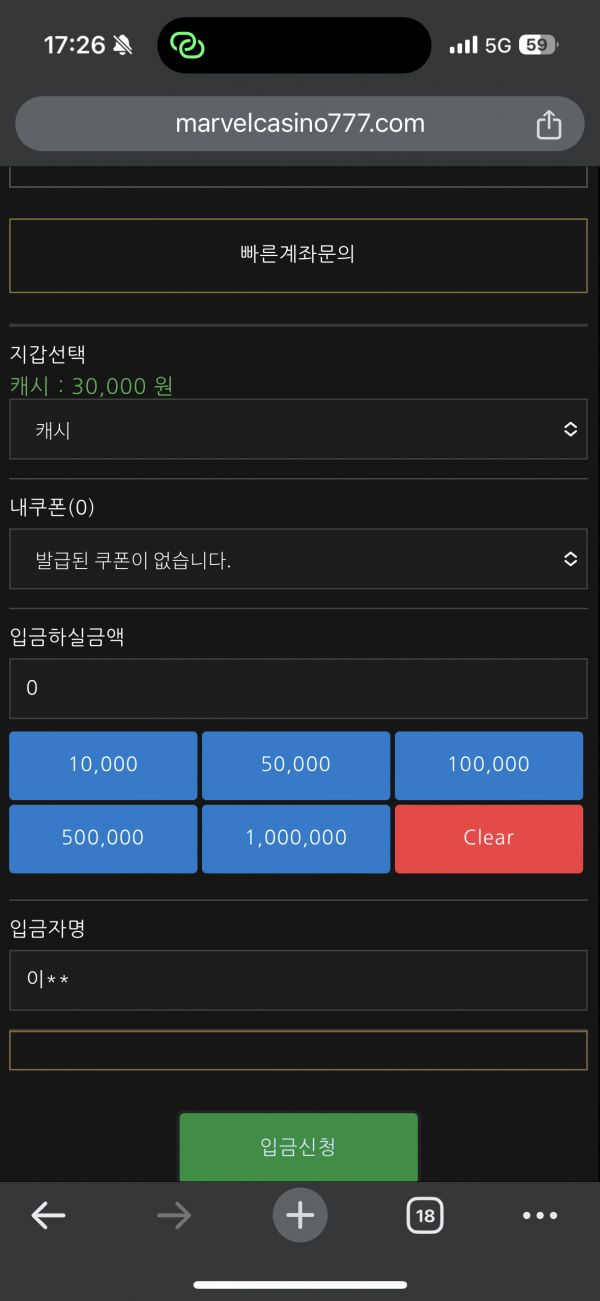This screenshot has width=600, height=1301.
Task: Open the tab switcher showing 18 tabs
Action: [x=425, y=1216]
